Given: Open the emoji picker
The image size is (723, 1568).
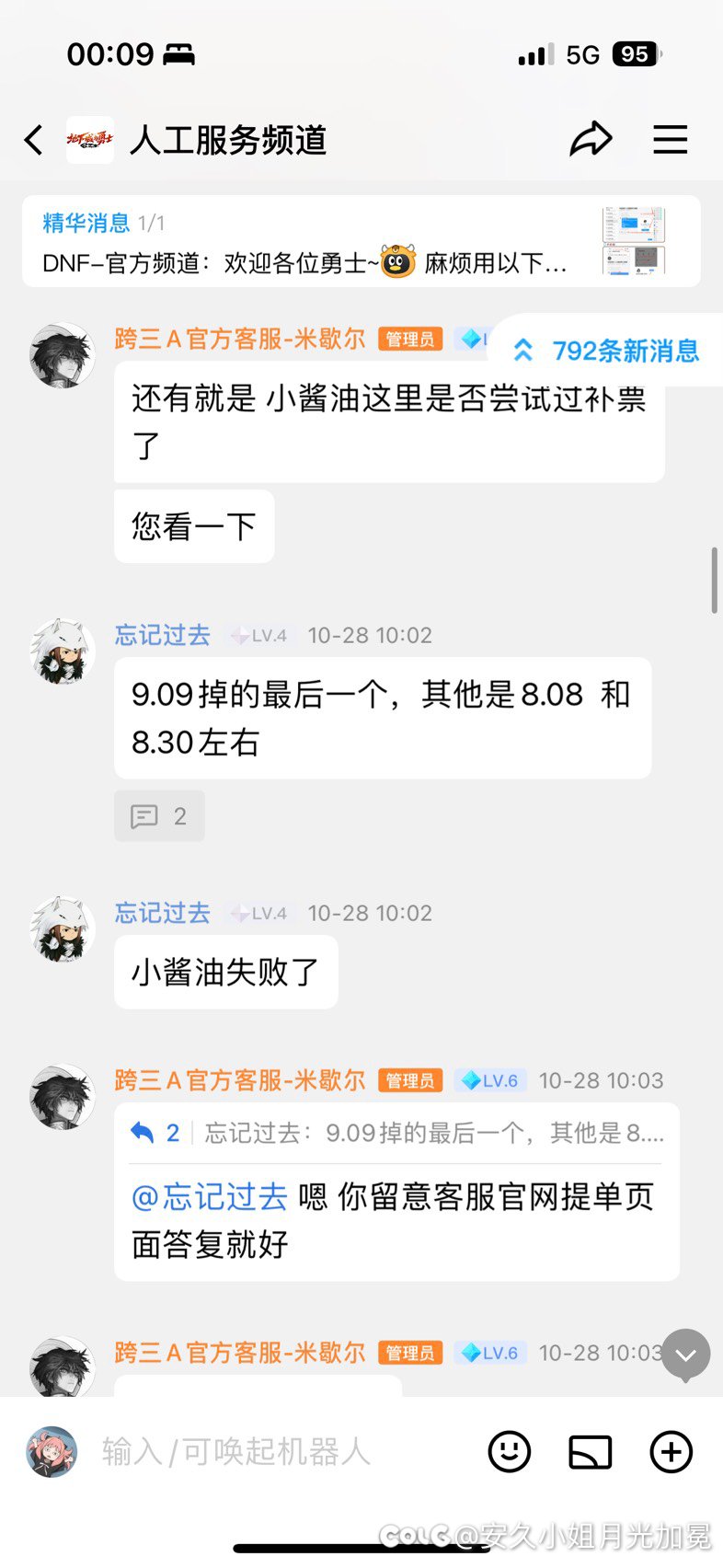Looking at the screenshot, I should [509, 1452].
